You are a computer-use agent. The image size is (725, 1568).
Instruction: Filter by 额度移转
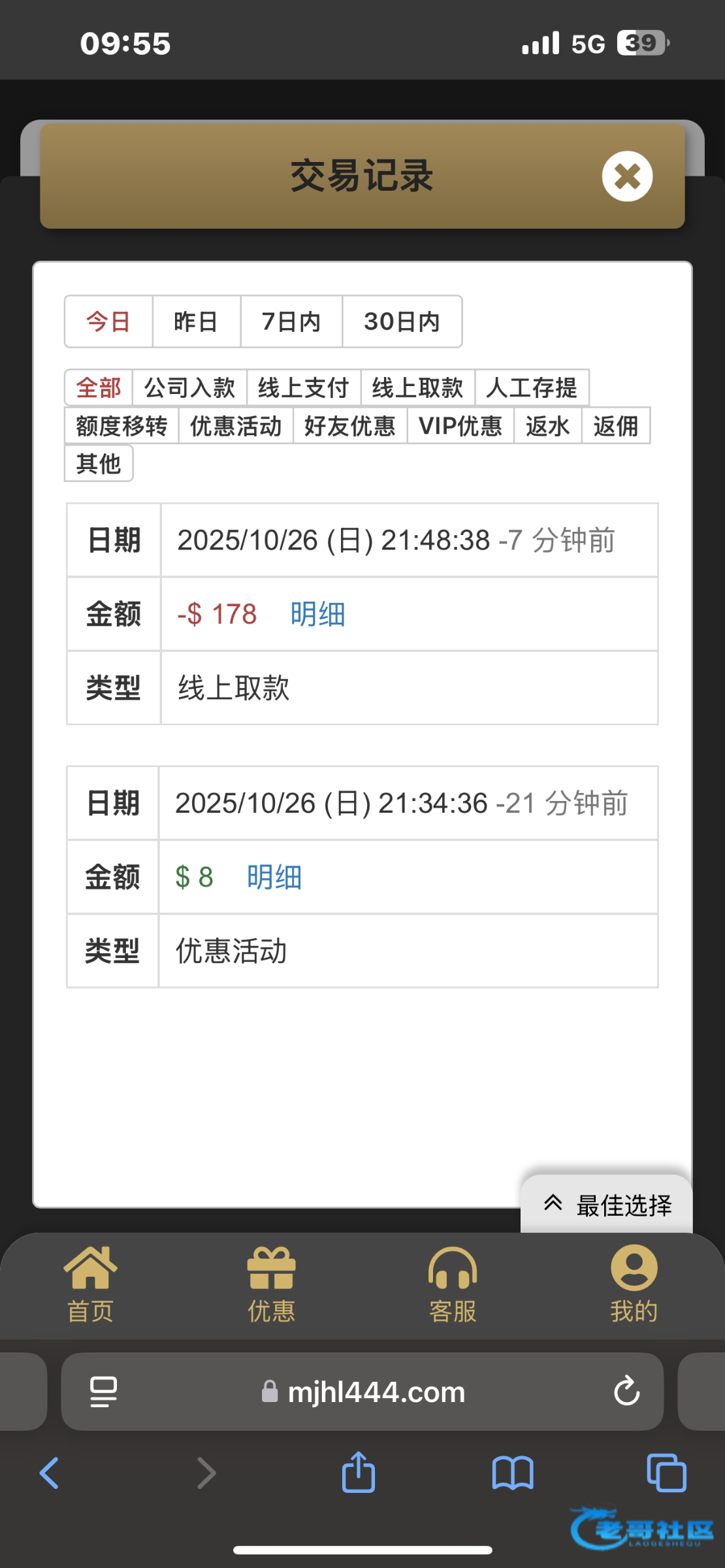[x=121, y=425]
